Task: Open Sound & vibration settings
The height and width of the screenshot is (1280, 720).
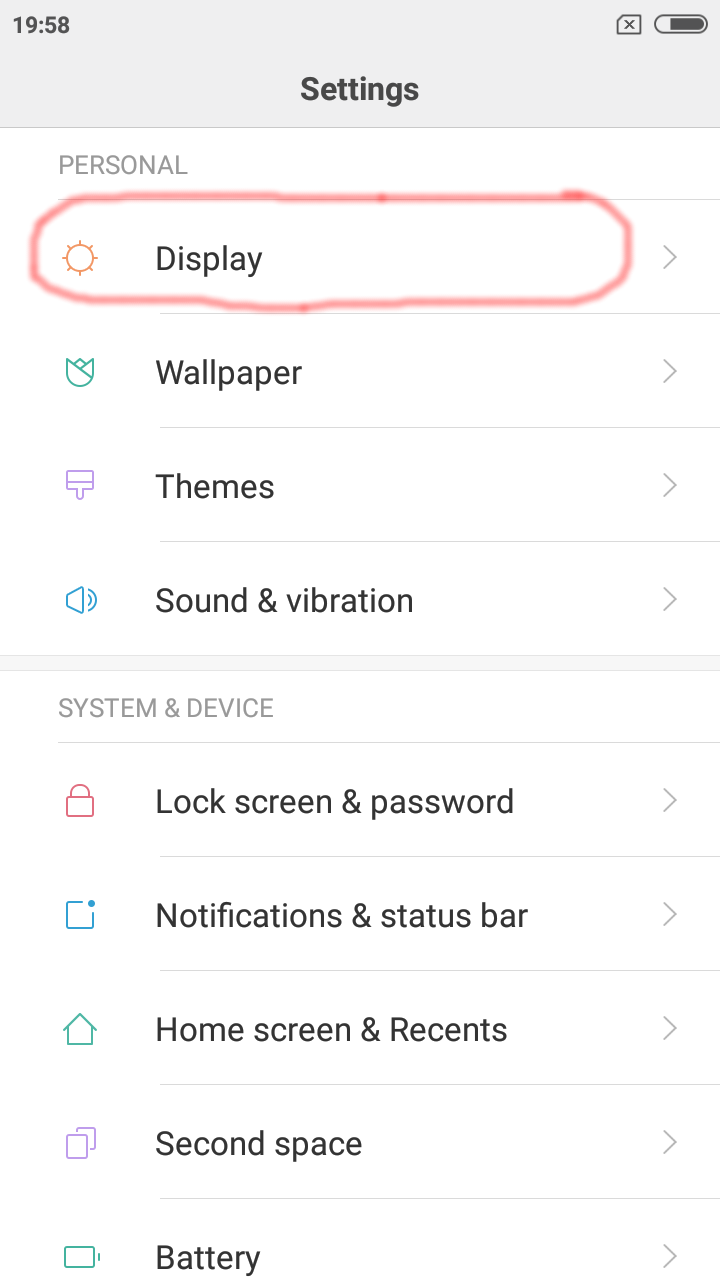Action: tap(283, 599)
